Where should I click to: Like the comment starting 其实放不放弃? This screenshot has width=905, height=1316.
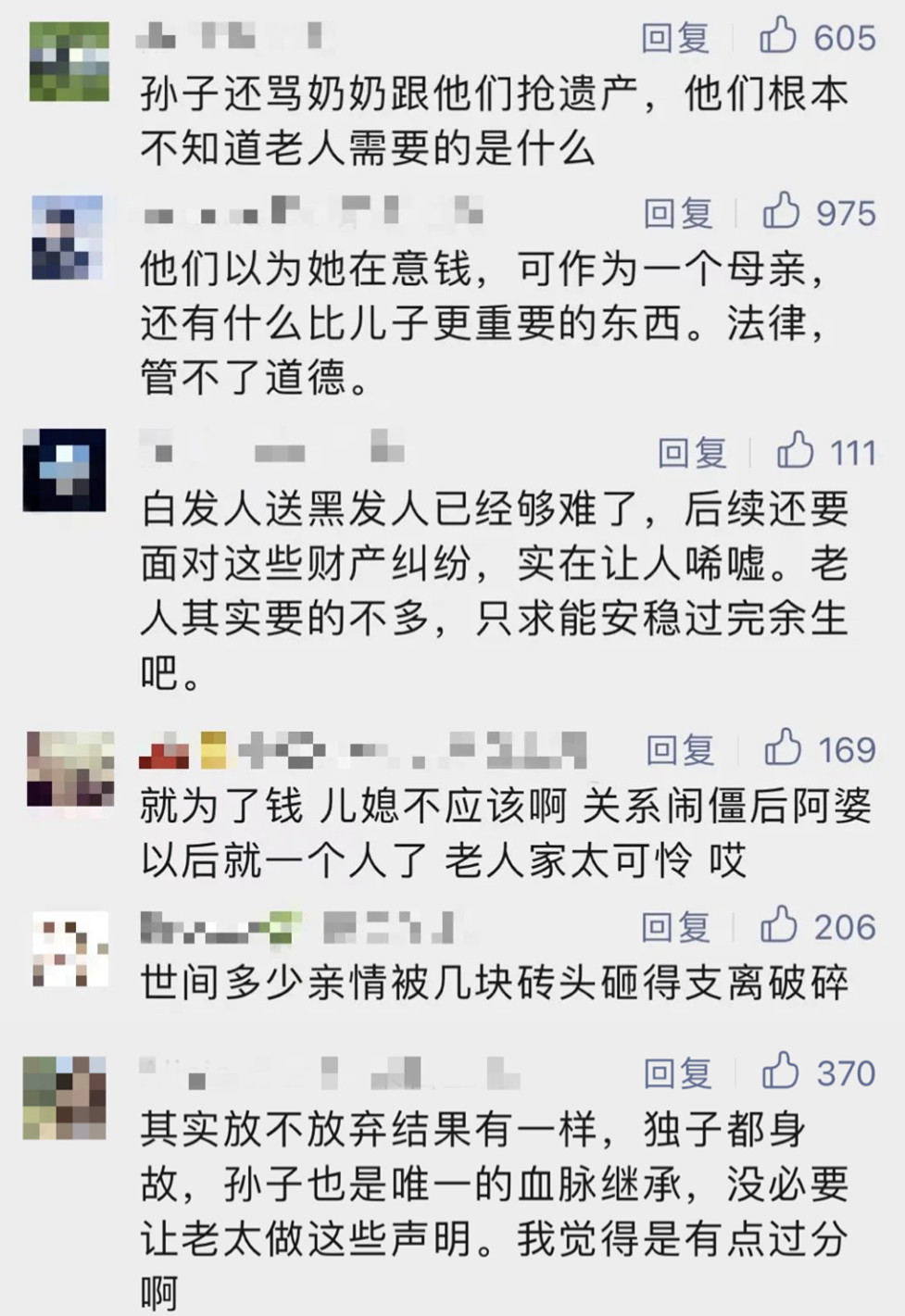pos(781,1072)
